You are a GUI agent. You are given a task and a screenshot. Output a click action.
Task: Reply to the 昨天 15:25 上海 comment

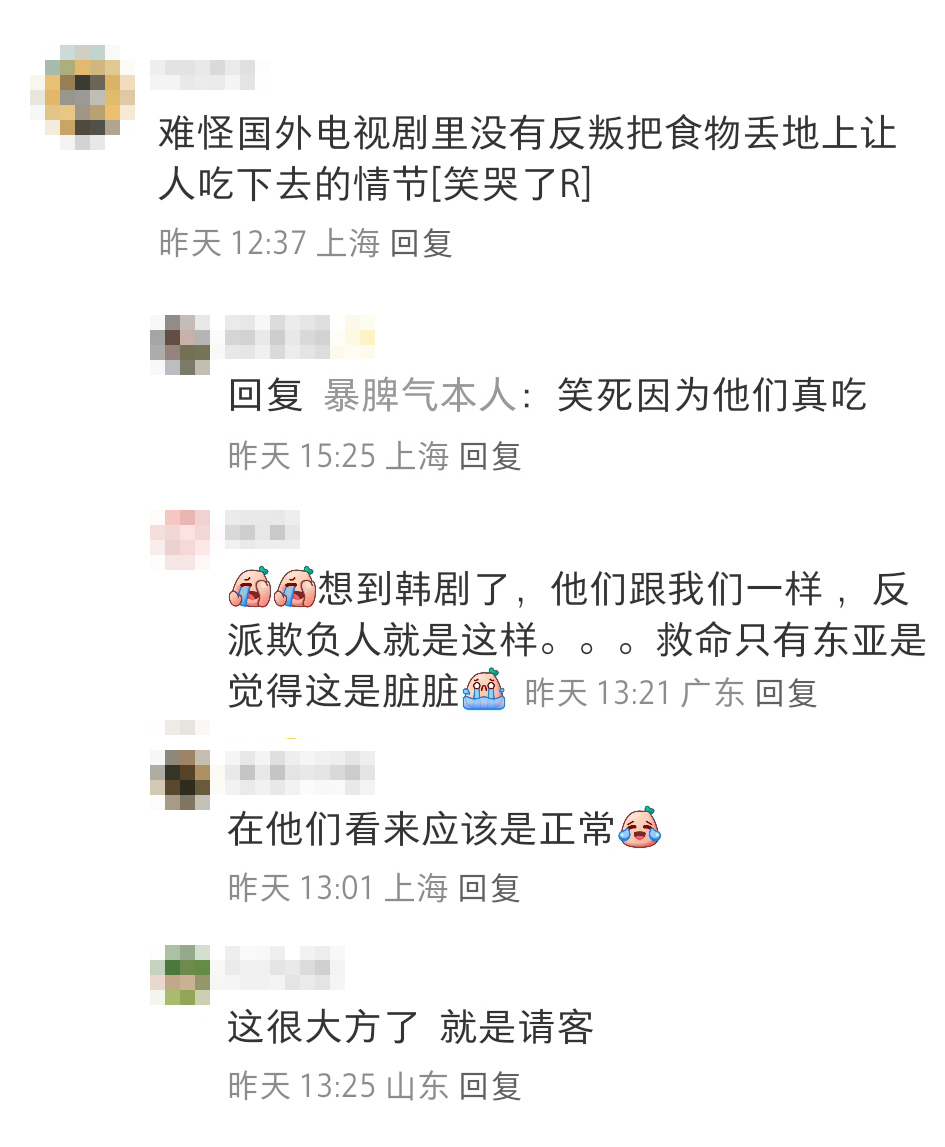(490, 456)
